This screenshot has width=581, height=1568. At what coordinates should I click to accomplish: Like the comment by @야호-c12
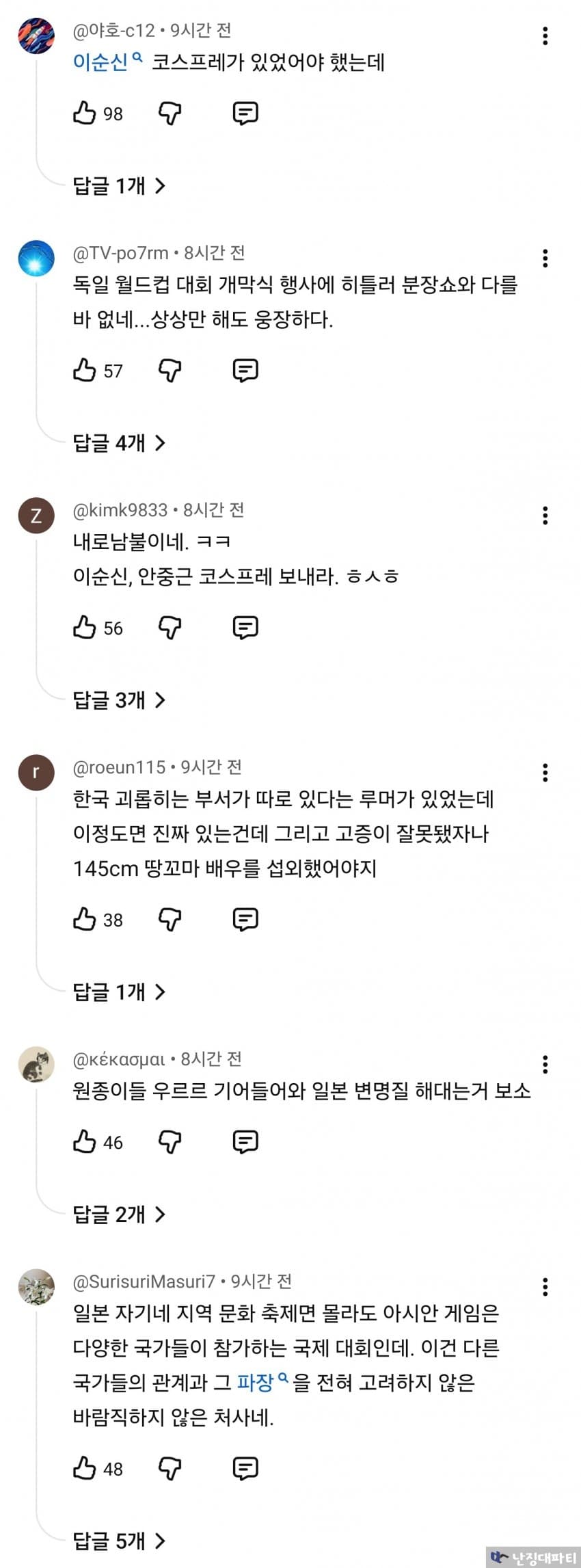(84, 113)
